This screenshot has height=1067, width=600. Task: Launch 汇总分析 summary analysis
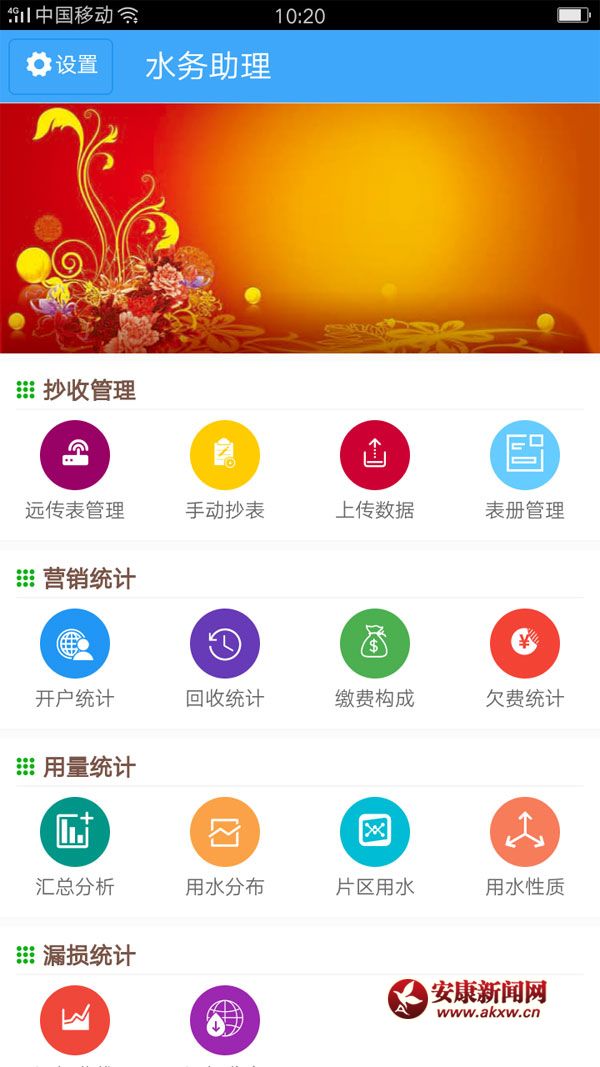coord(75,832)
